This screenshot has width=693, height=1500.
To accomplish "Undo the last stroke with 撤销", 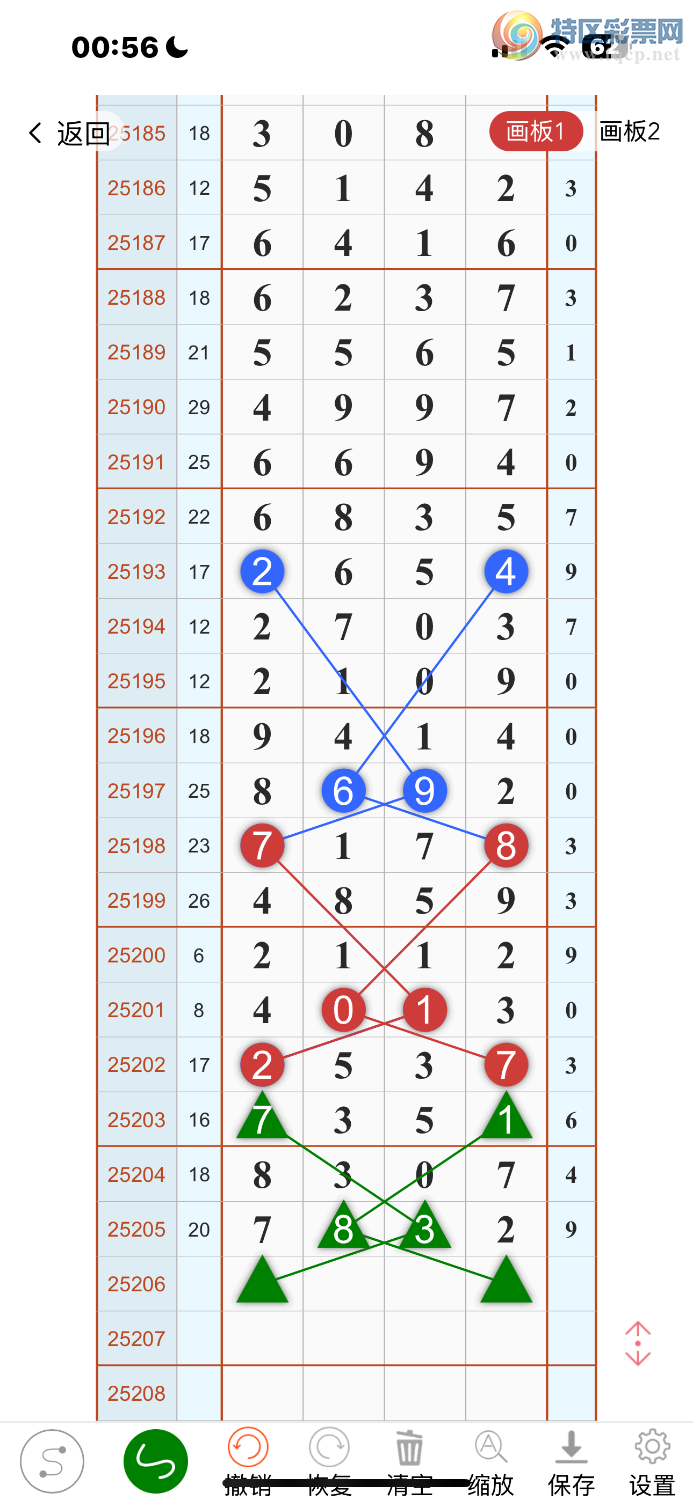I will click(248, 1461).
